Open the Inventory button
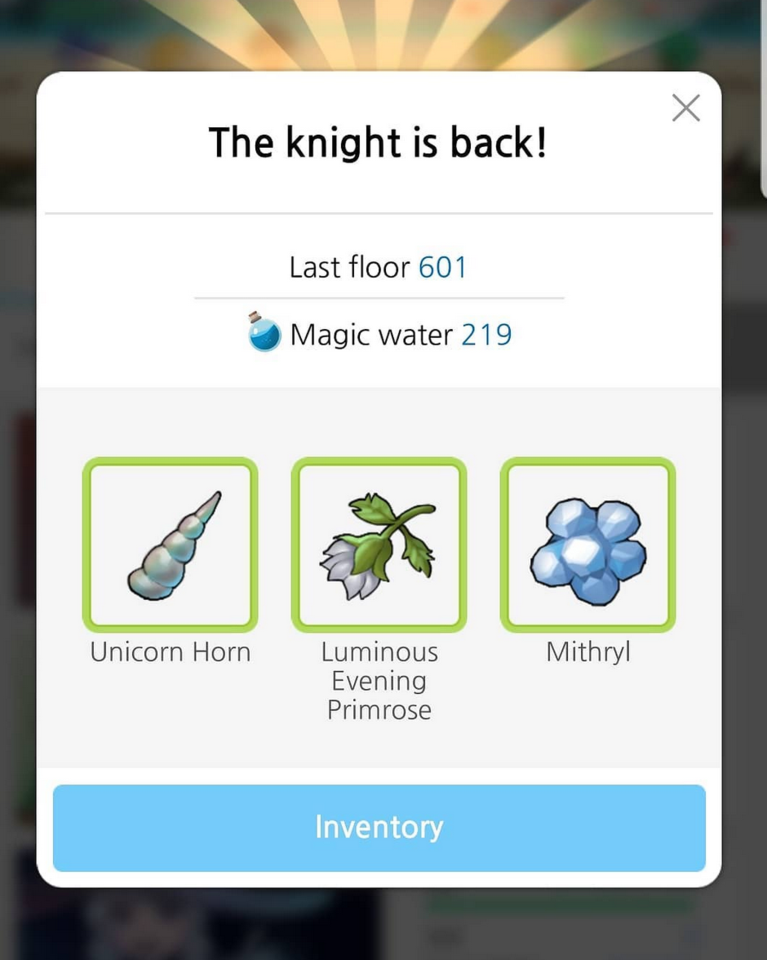Screen dimensions: 767x960 click(379, 828)
